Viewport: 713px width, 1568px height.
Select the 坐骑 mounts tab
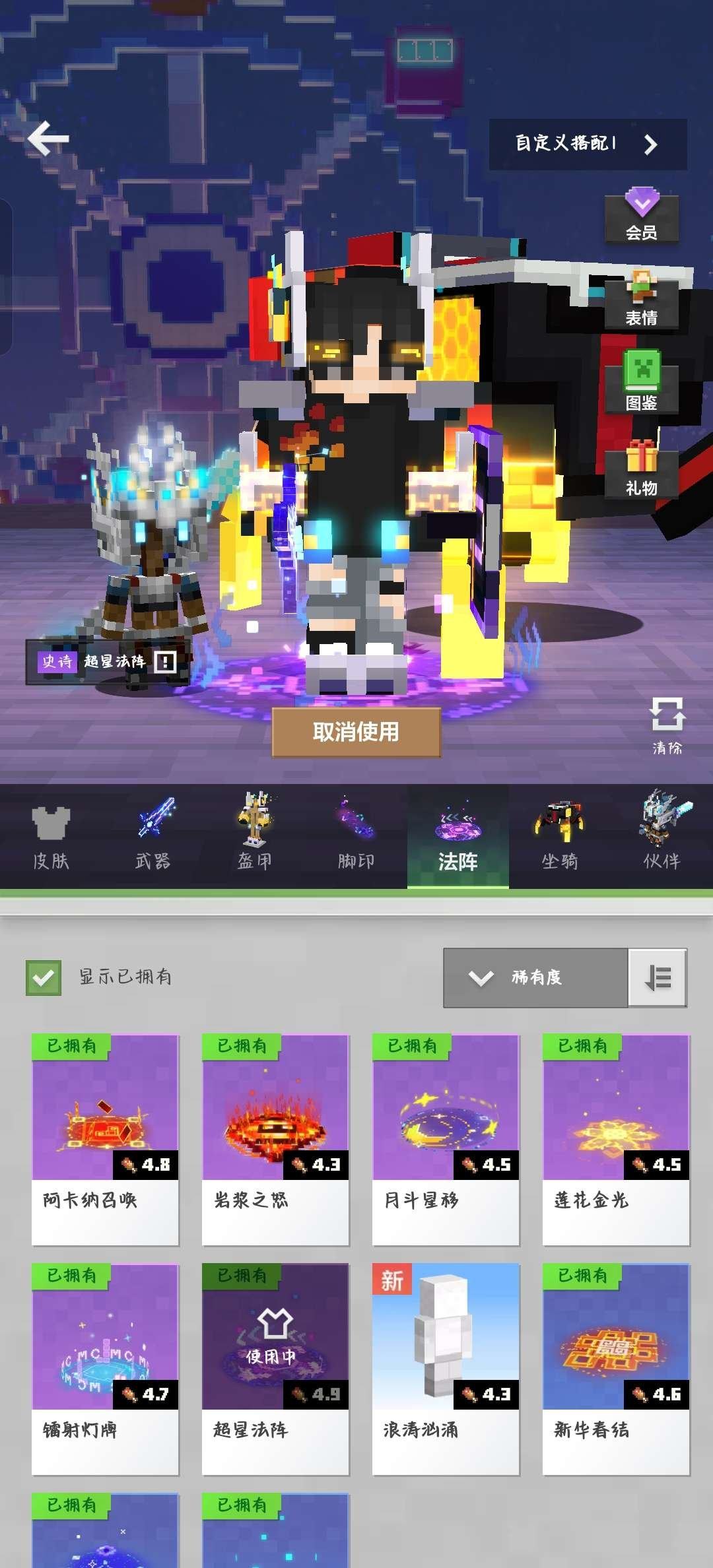click(560, 835)
